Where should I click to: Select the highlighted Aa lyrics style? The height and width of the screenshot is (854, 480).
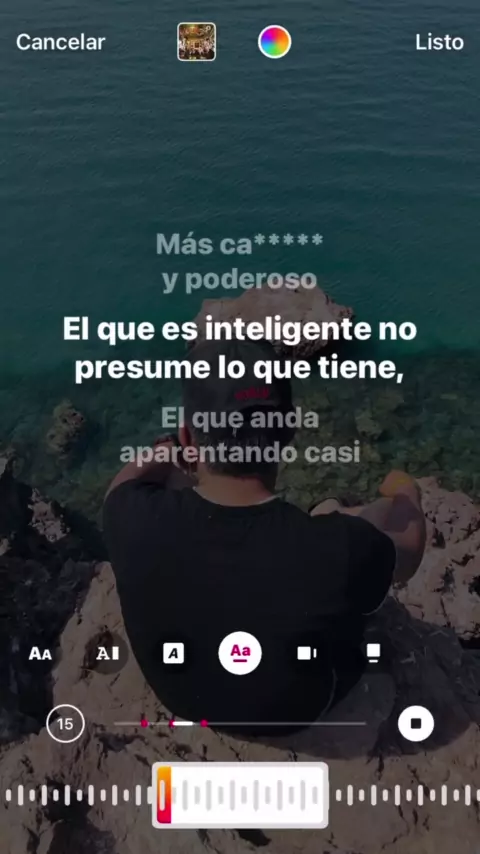pos(240,653)
